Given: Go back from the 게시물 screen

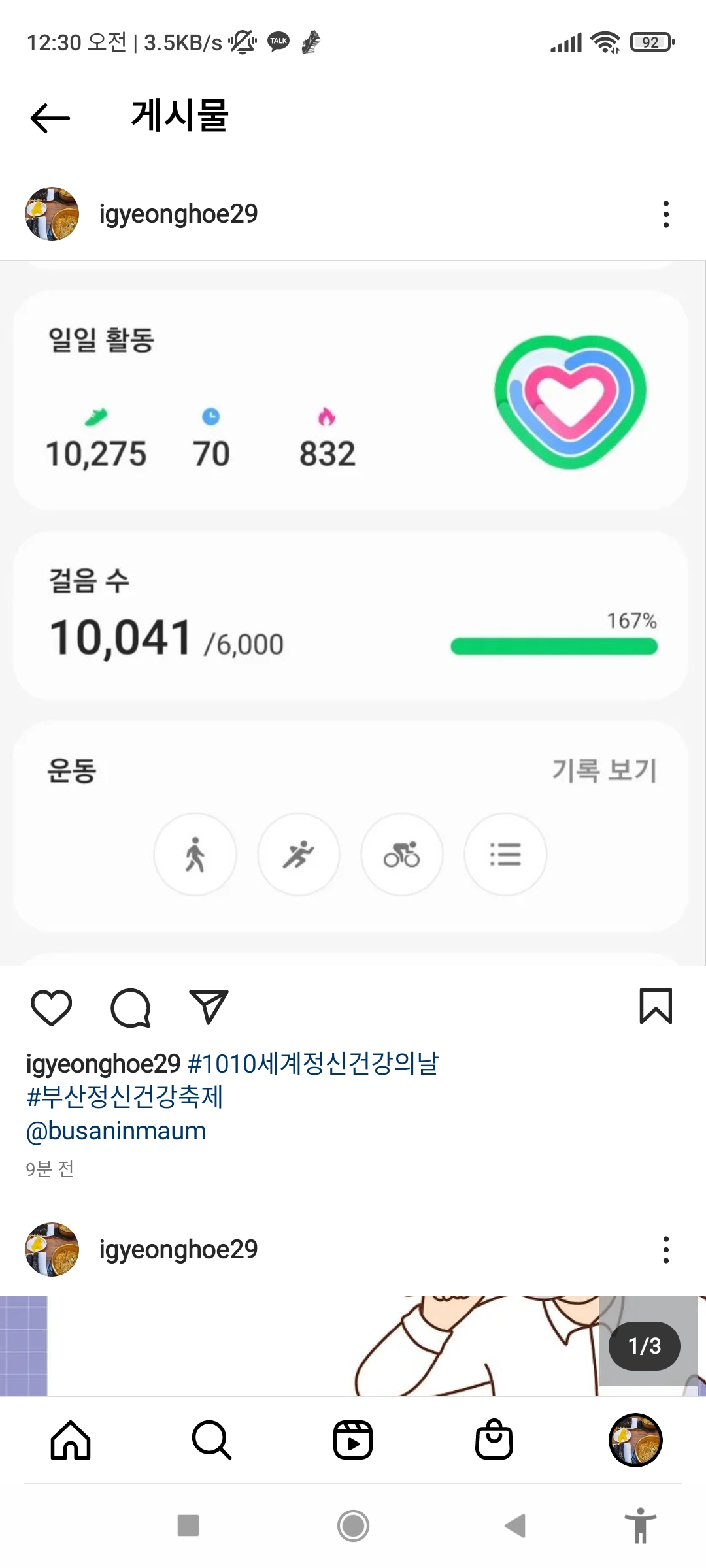Looking at the screenshot, I should 50,118.
